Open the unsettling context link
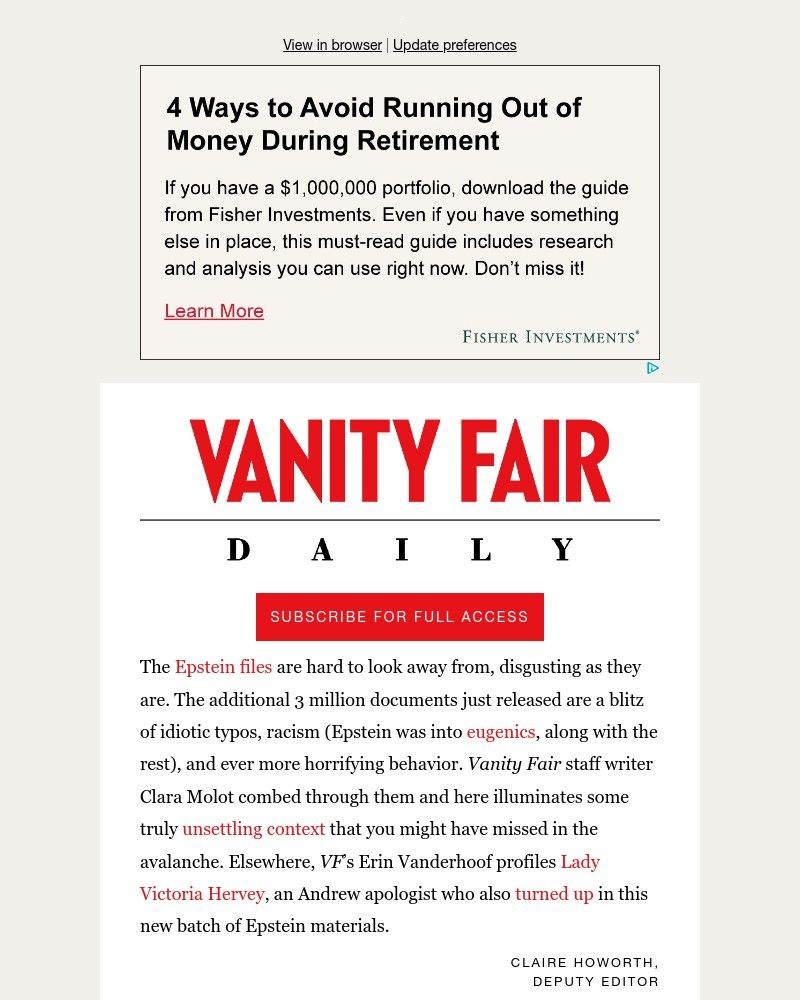This screenshot has height=1000, width=800. click(253, 829)
